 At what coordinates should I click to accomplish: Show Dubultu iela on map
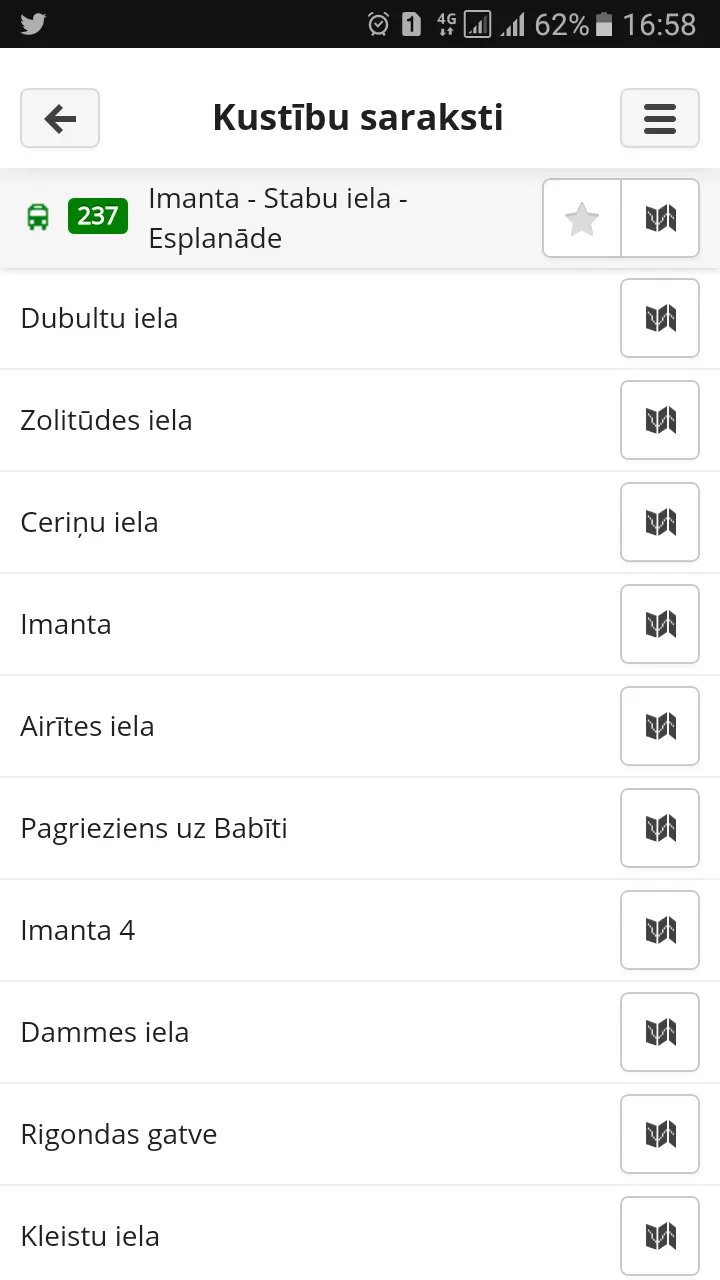pyautogui.click(x=660, y=318)
